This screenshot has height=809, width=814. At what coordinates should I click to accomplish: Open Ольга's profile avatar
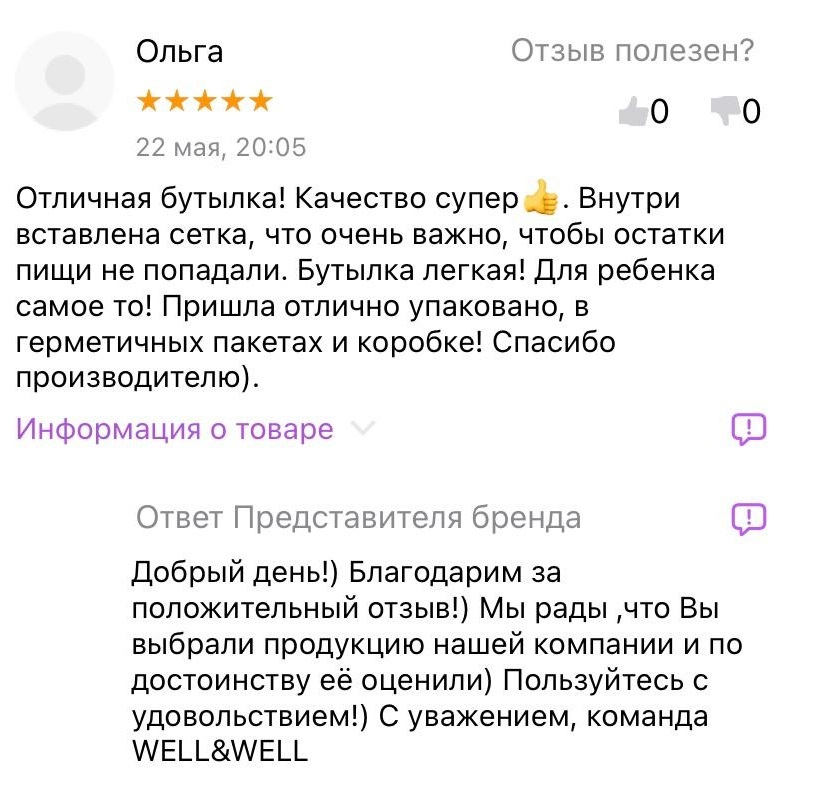pos(67,82)
